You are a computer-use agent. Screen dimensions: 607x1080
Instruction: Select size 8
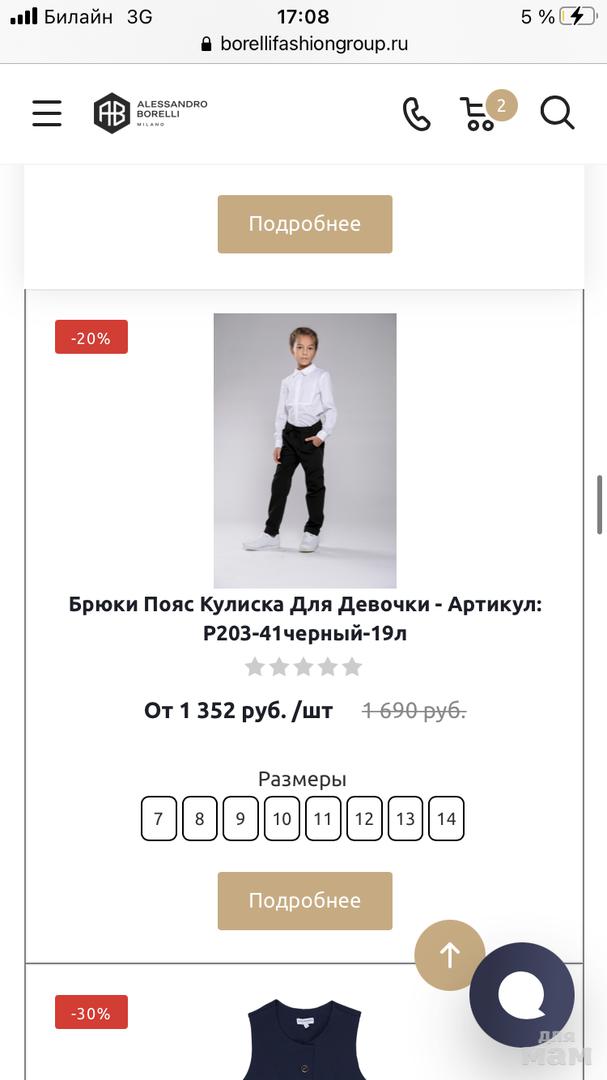[x=200, y=819]
